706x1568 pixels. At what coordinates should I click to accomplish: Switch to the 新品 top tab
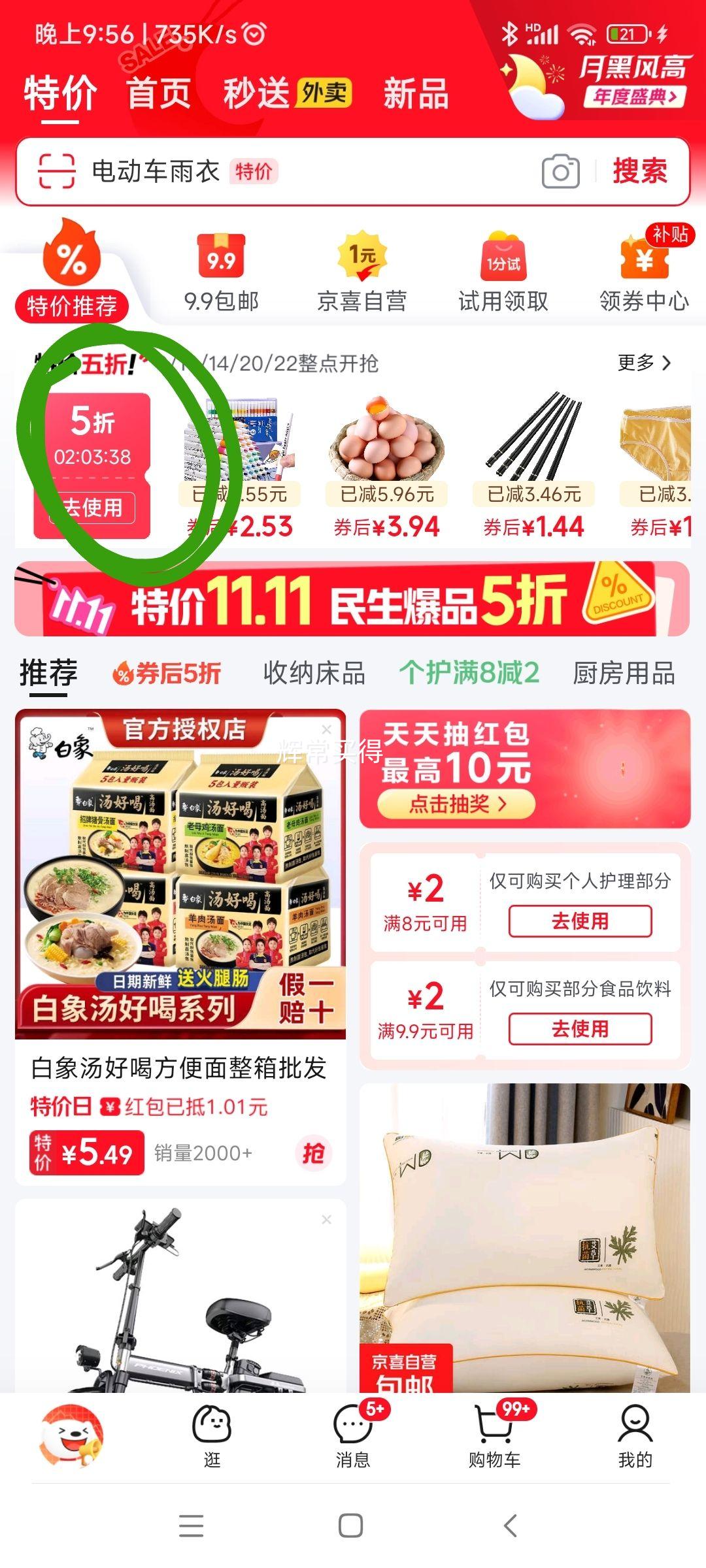416,93
